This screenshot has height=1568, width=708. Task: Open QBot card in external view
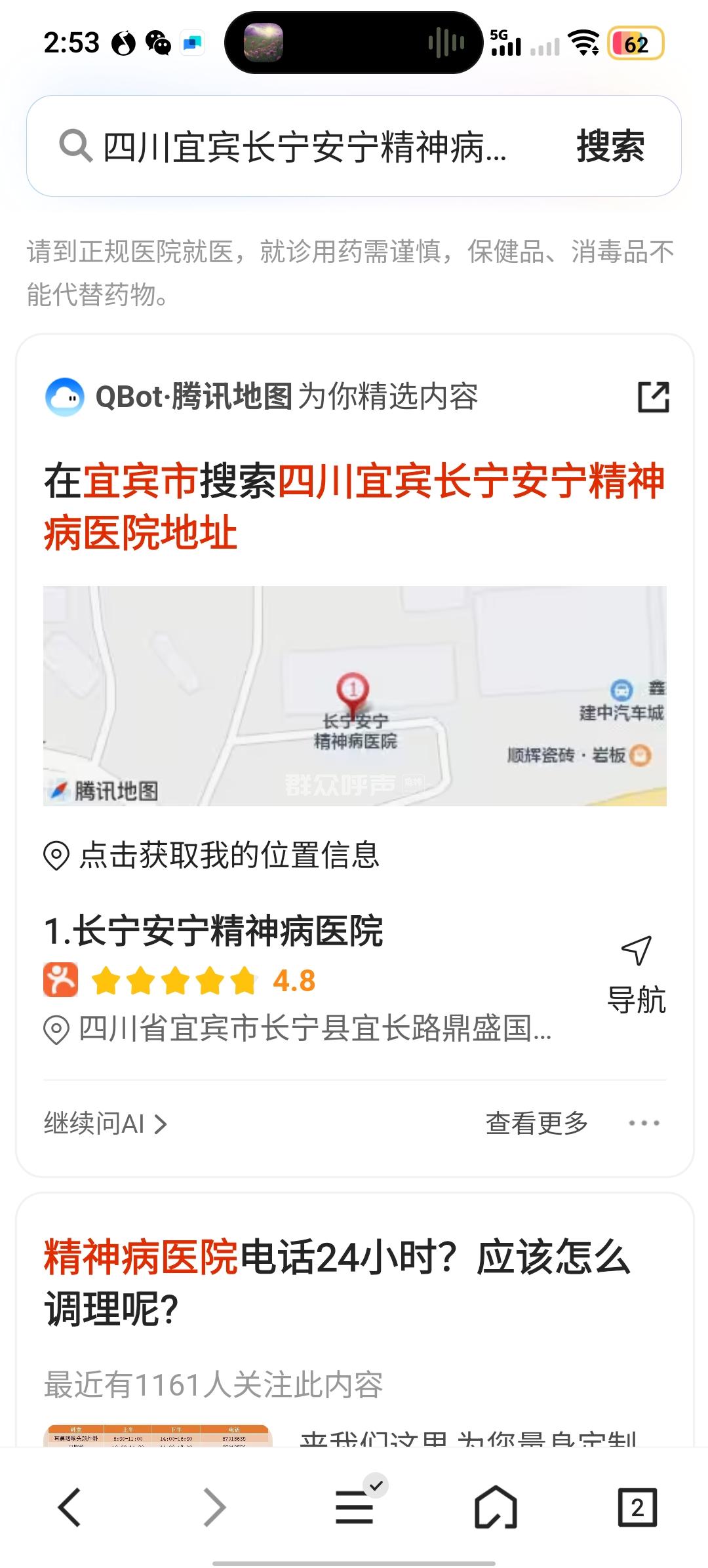pos(653,397)
